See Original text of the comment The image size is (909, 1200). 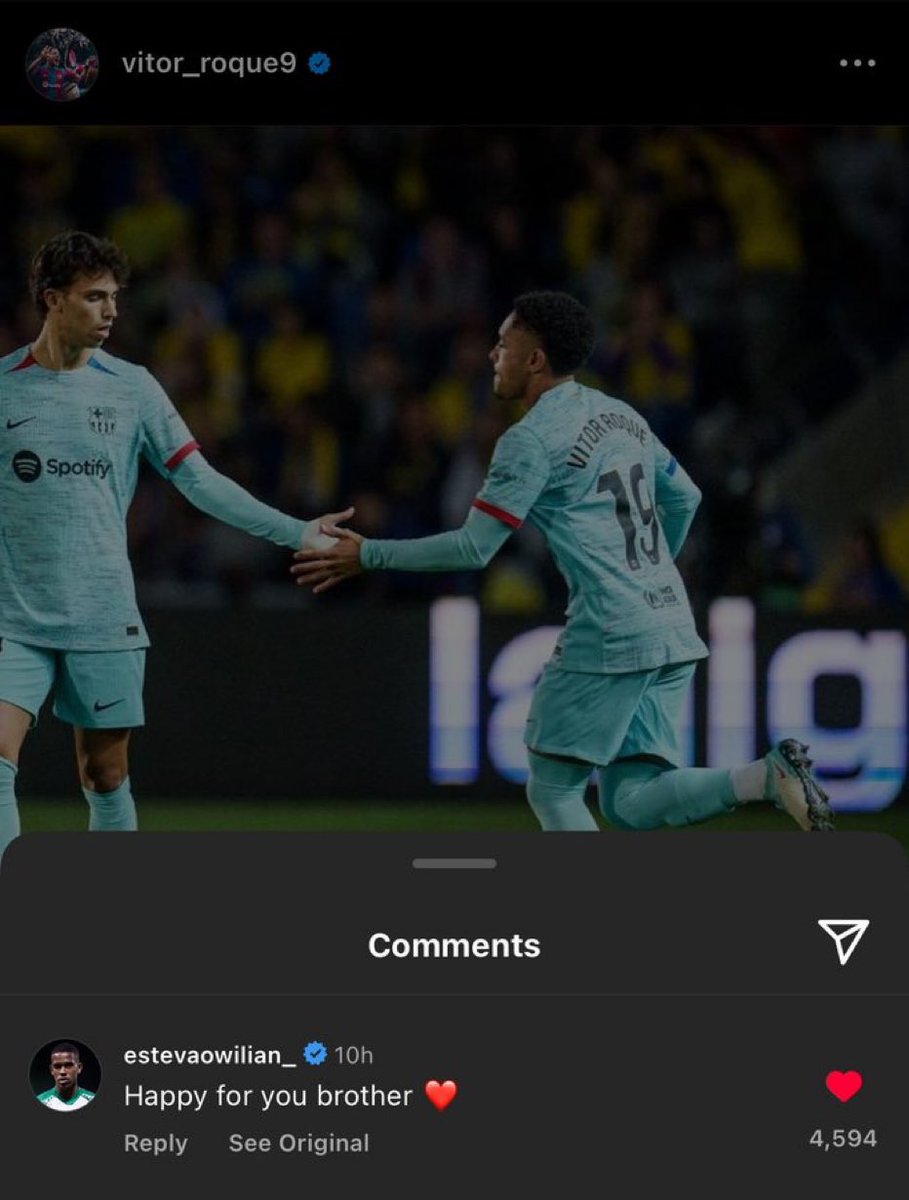(x=298, y=1143)
